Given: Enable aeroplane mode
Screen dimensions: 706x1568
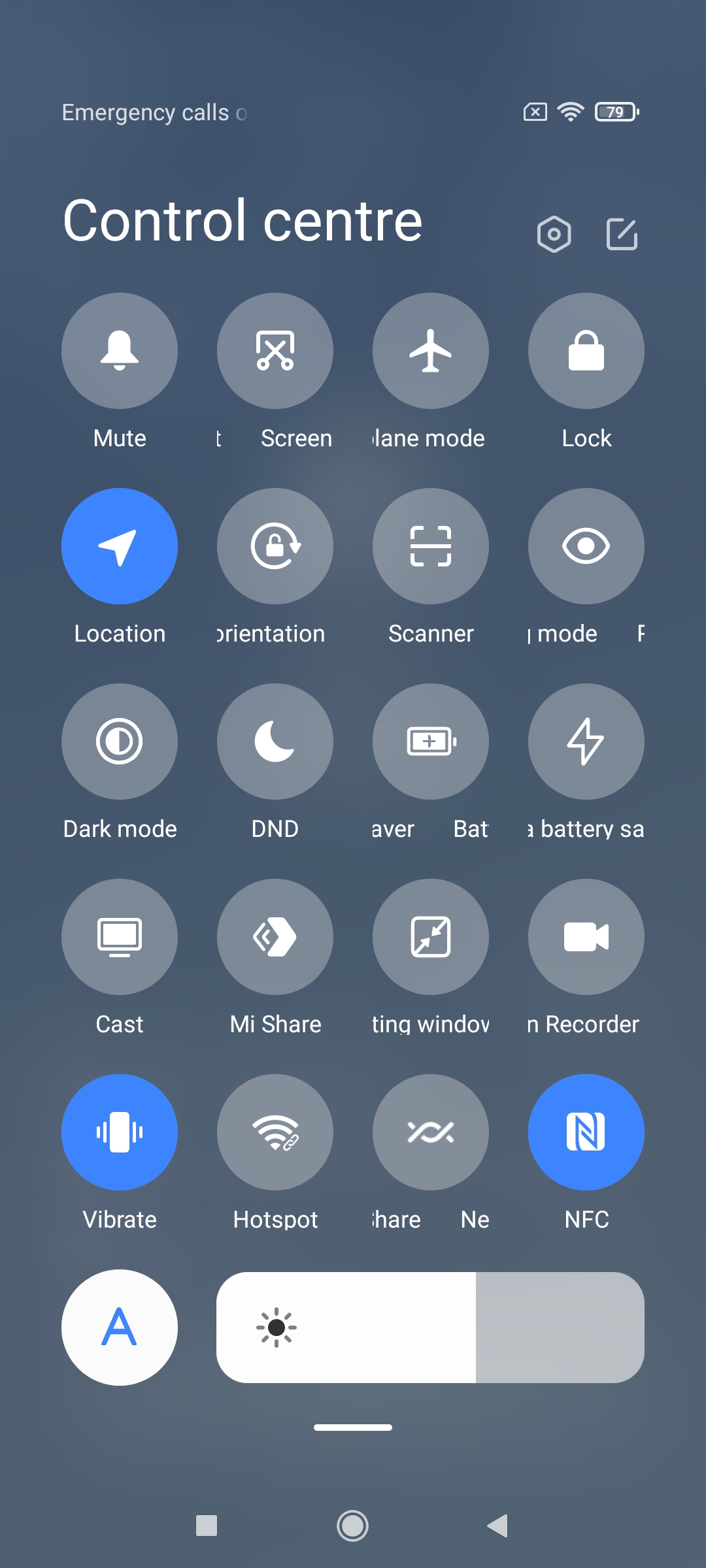Looking at the screenshot, I should pos(431,351).
